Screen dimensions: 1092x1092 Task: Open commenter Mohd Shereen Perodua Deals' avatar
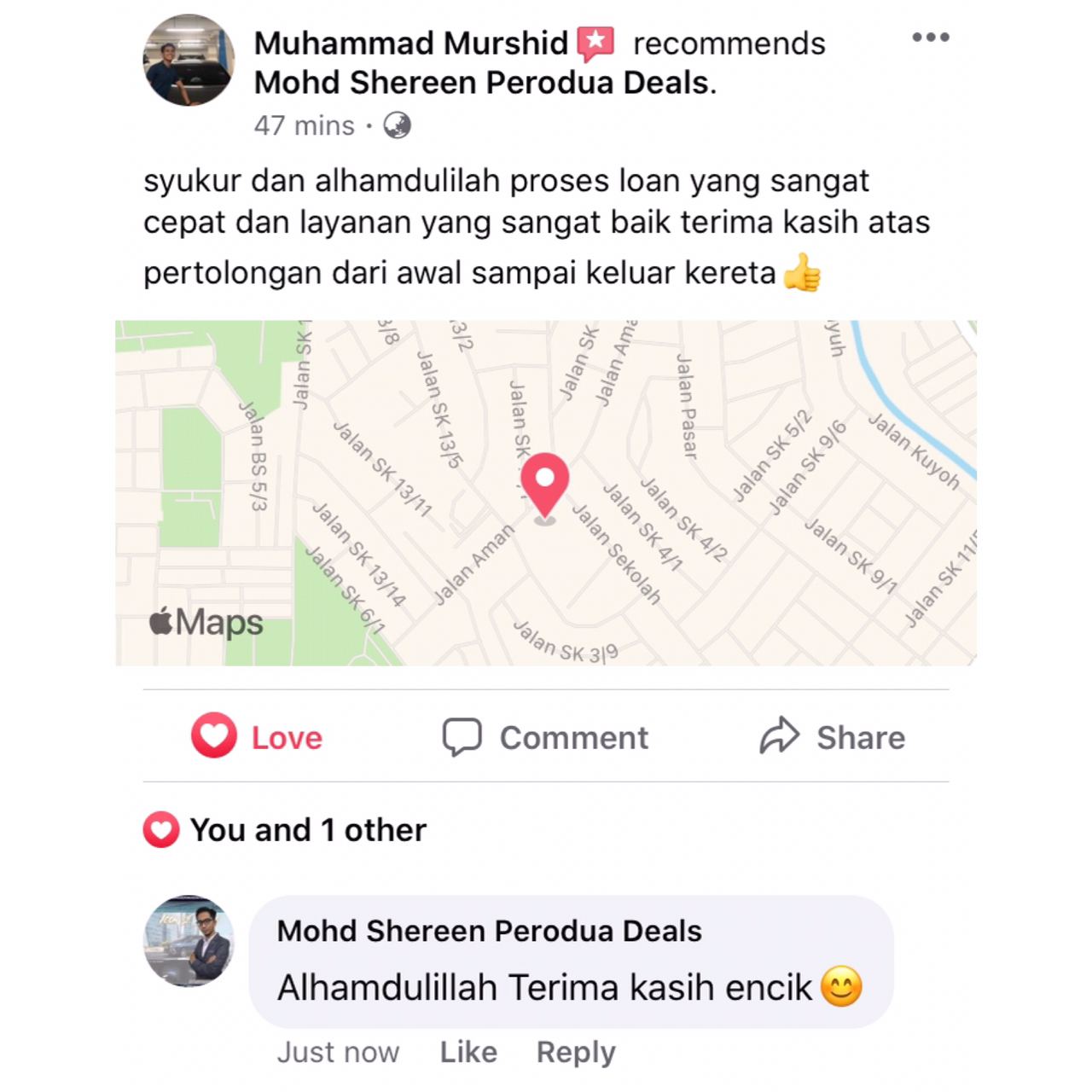pos(189,941)
